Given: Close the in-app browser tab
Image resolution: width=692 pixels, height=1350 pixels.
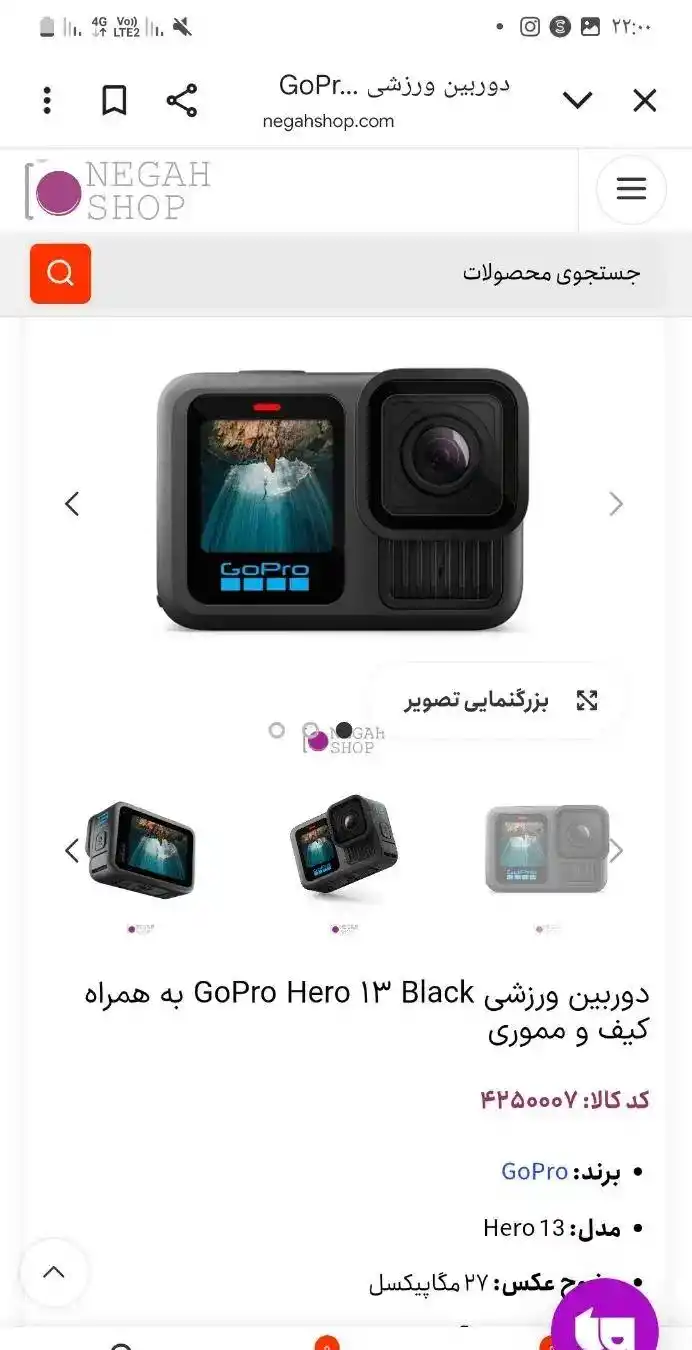Looking at the screenshot, I should pyautogui.click(x=644, y=100).
